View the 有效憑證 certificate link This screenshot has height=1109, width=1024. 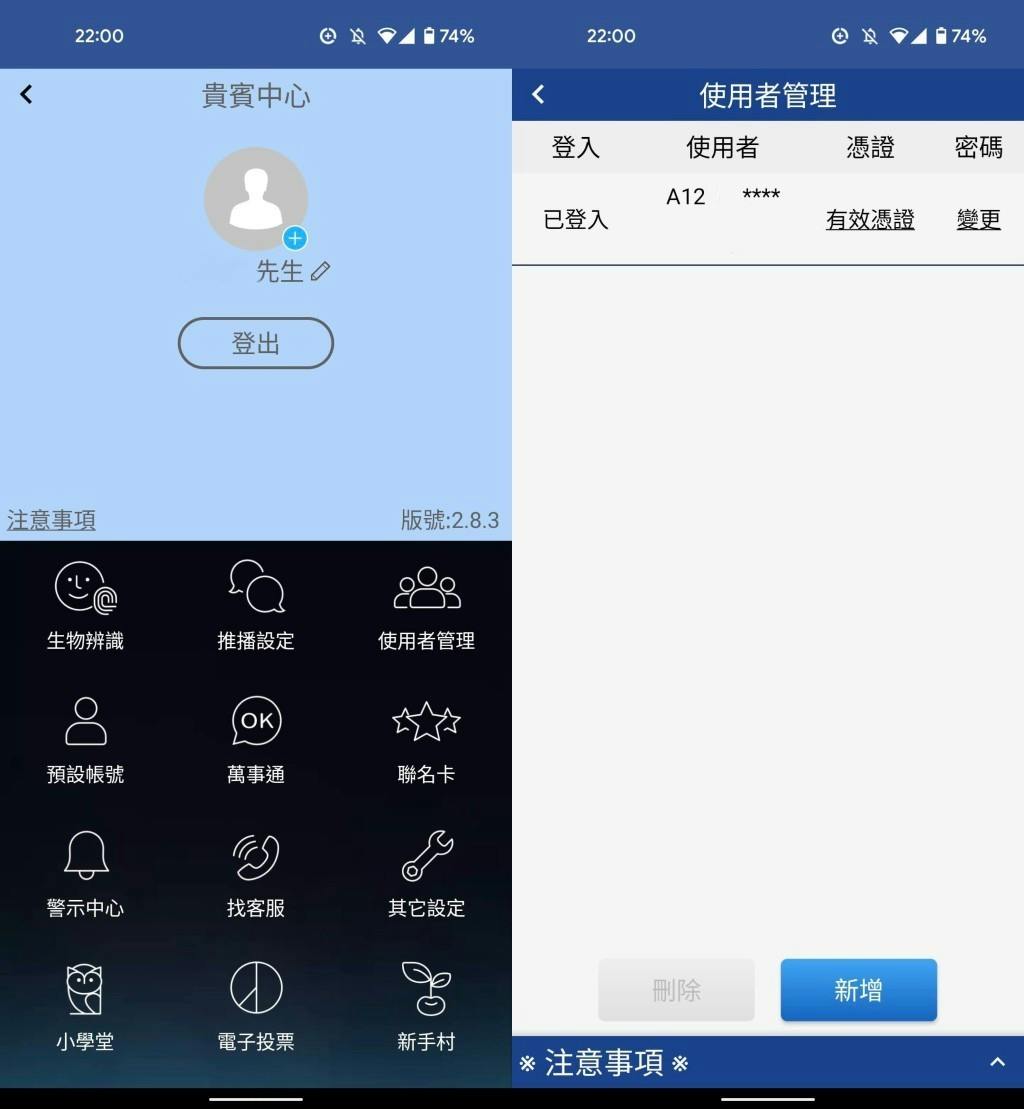[x=870, y=220]
